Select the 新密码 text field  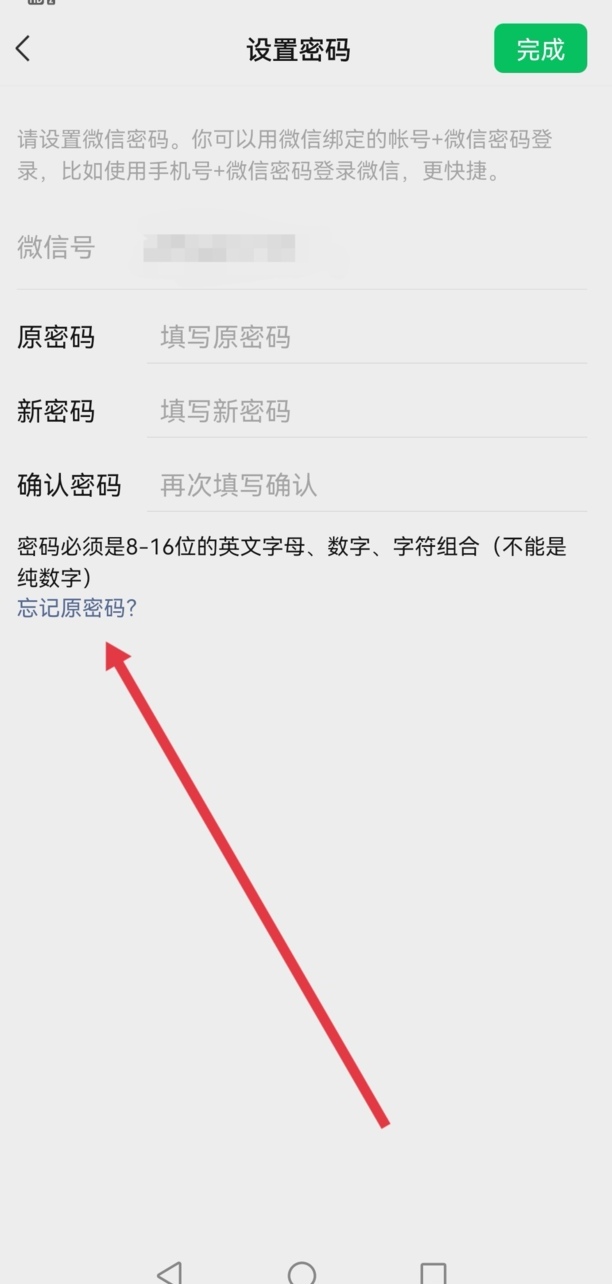coord(365,411)
